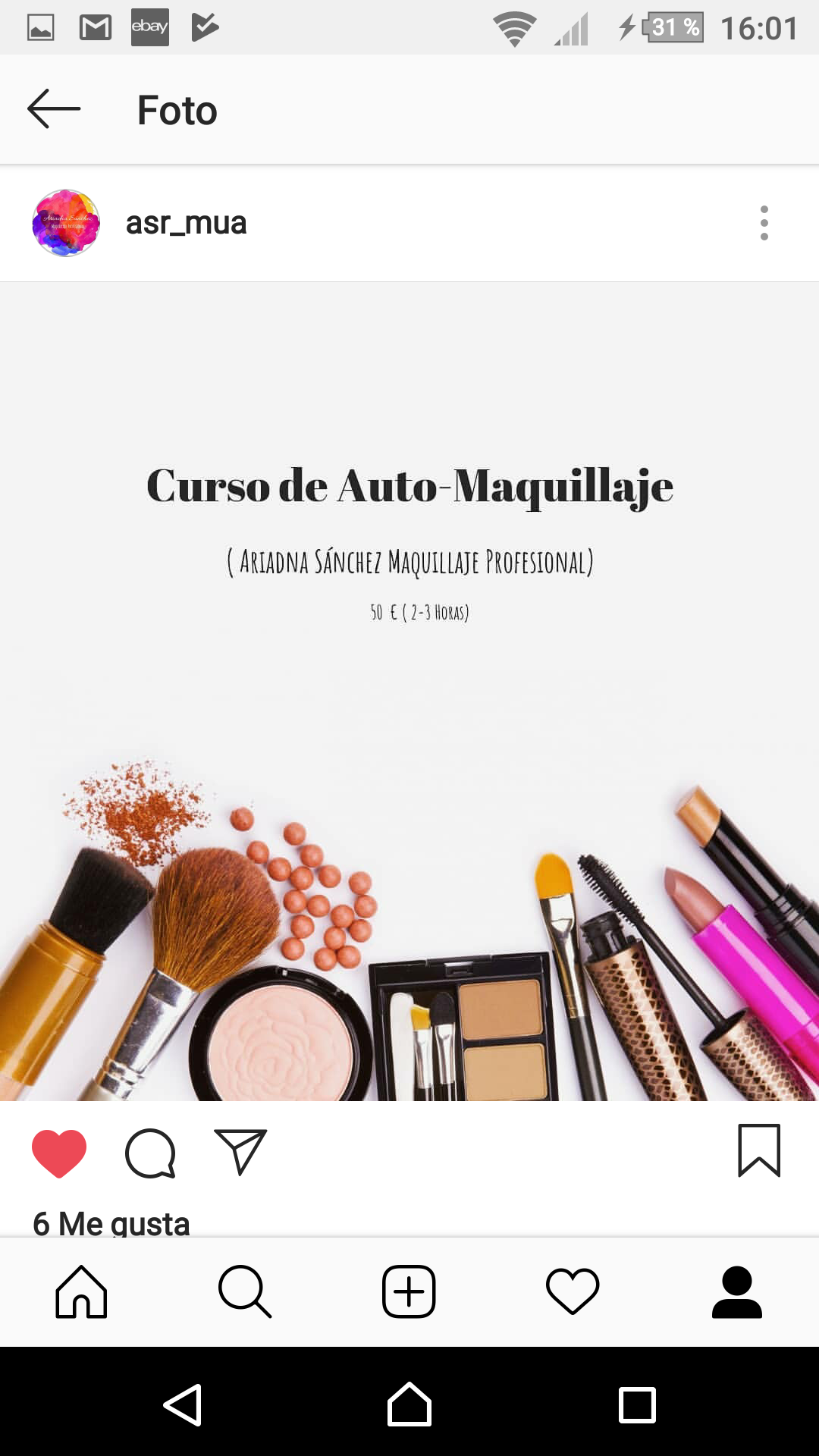819x1456 pixels.
Task: Tap the system home button
Action: 409,1405
